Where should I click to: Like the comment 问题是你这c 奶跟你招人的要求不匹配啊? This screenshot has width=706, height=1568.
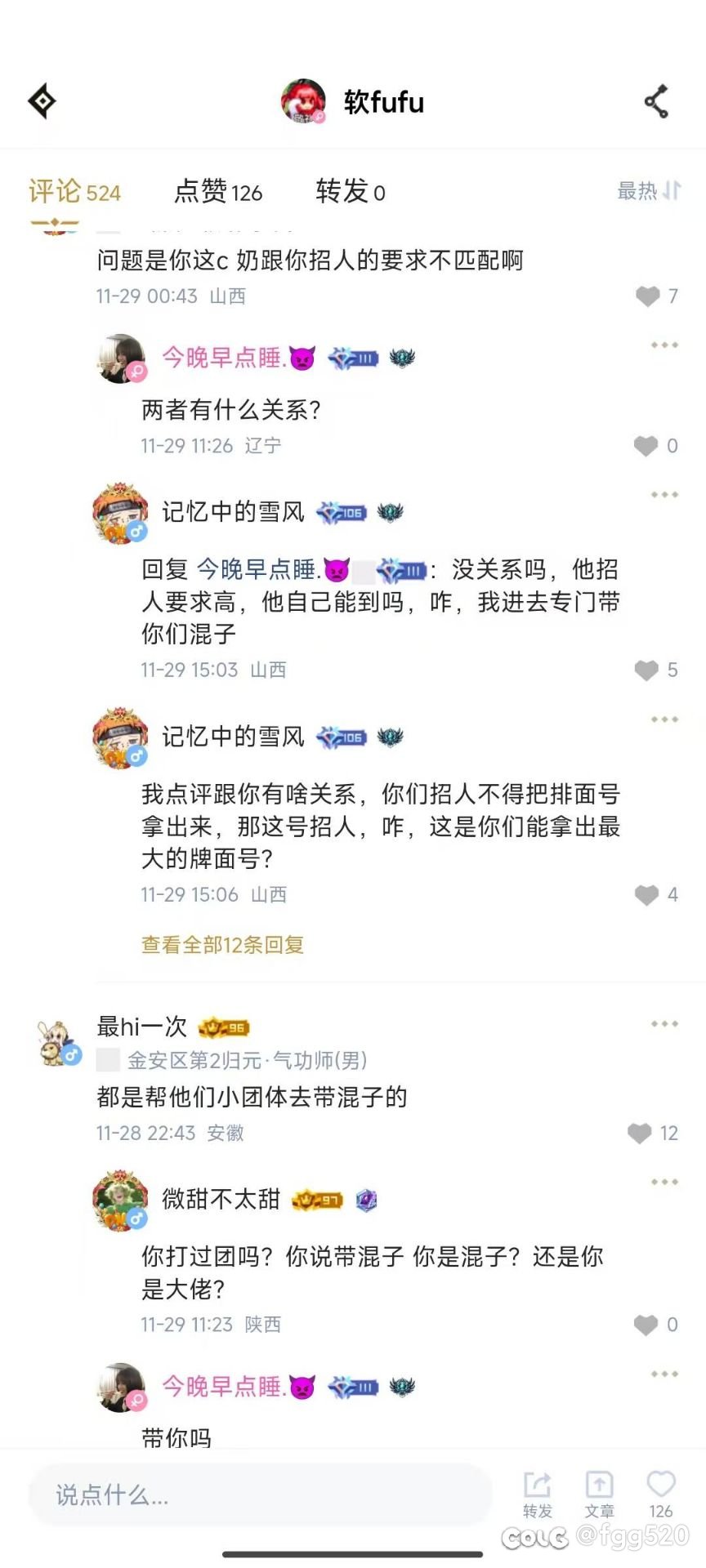[x=648, y=296]
